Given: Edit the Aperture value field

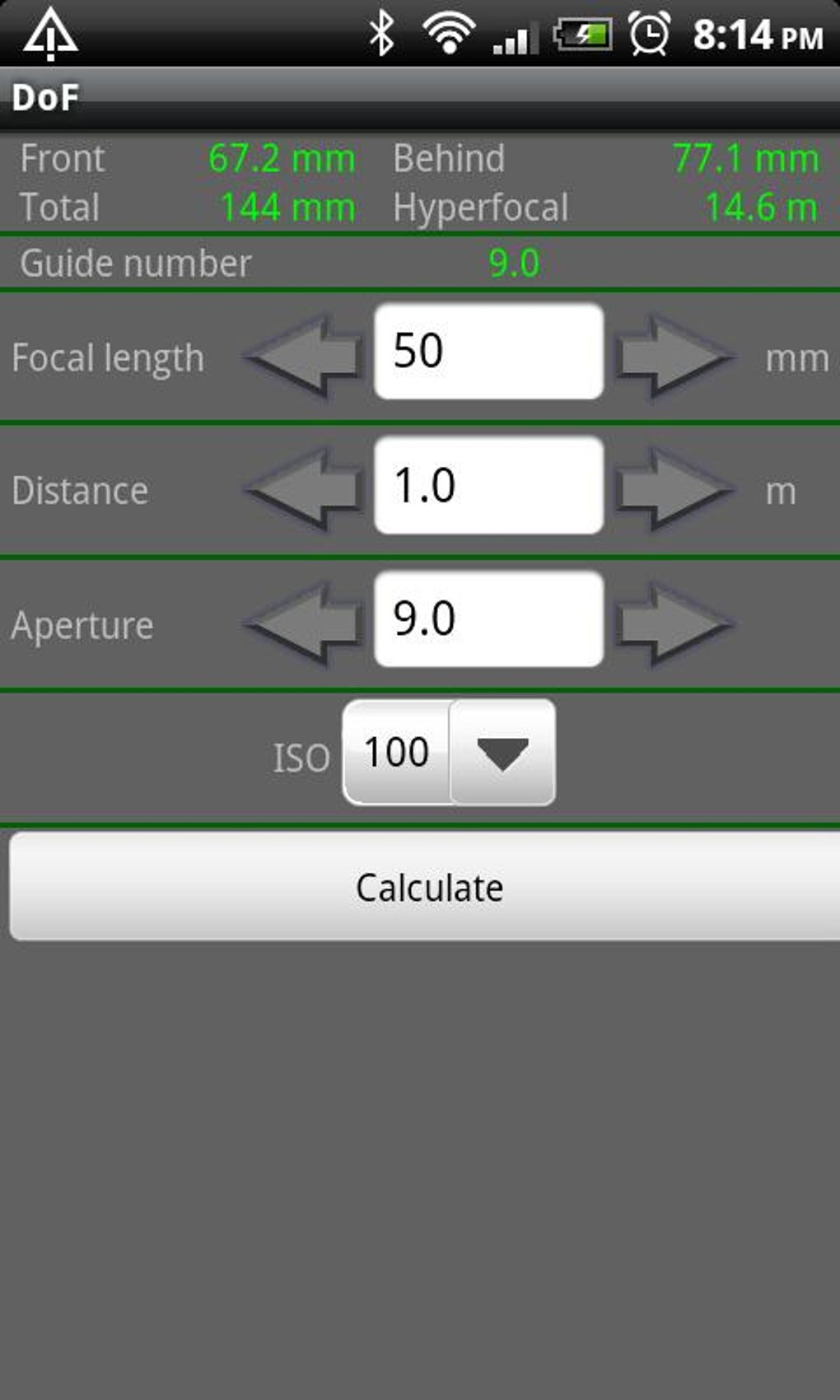Looking at the screenshot, I should 488,619.
